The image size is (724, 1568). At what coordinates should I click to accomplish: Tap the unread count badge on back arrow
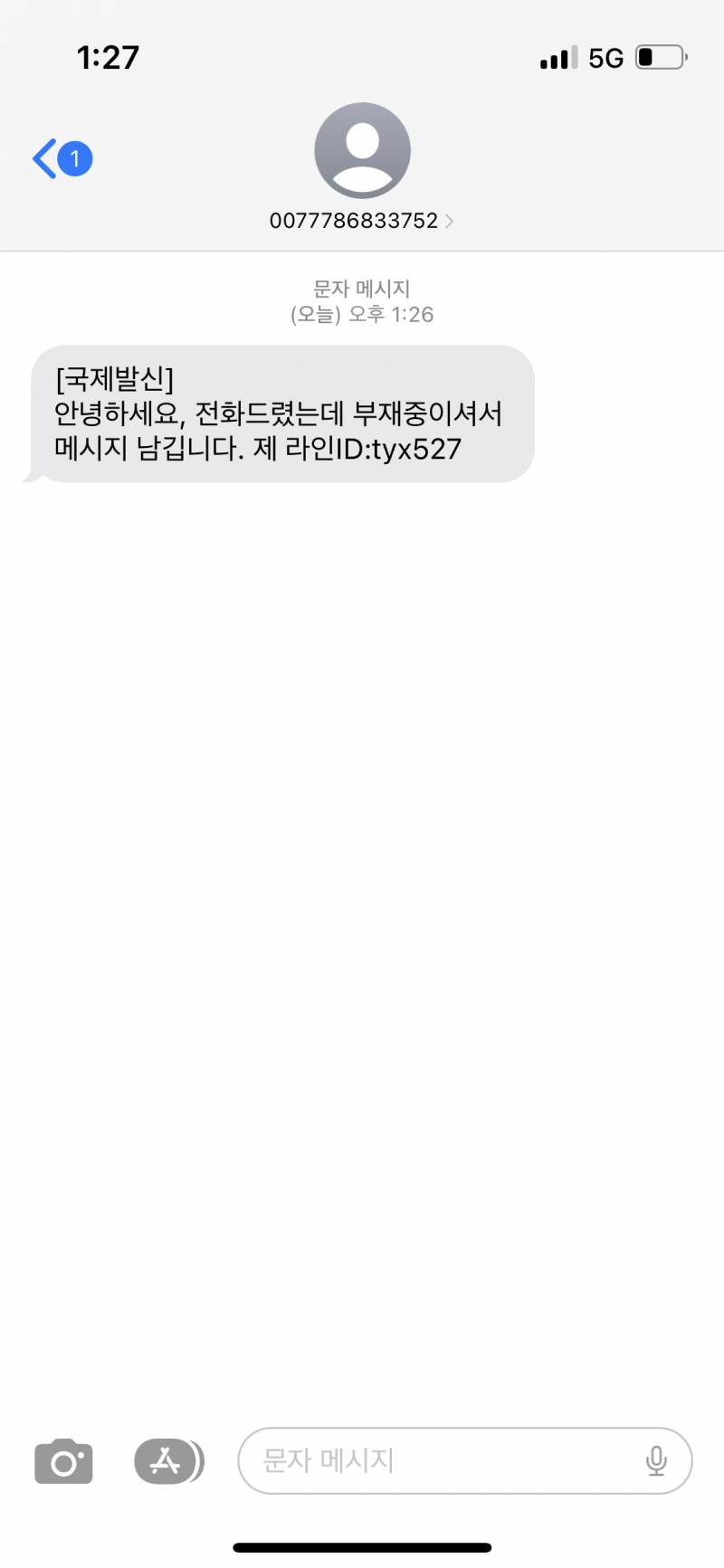(75, 157)
